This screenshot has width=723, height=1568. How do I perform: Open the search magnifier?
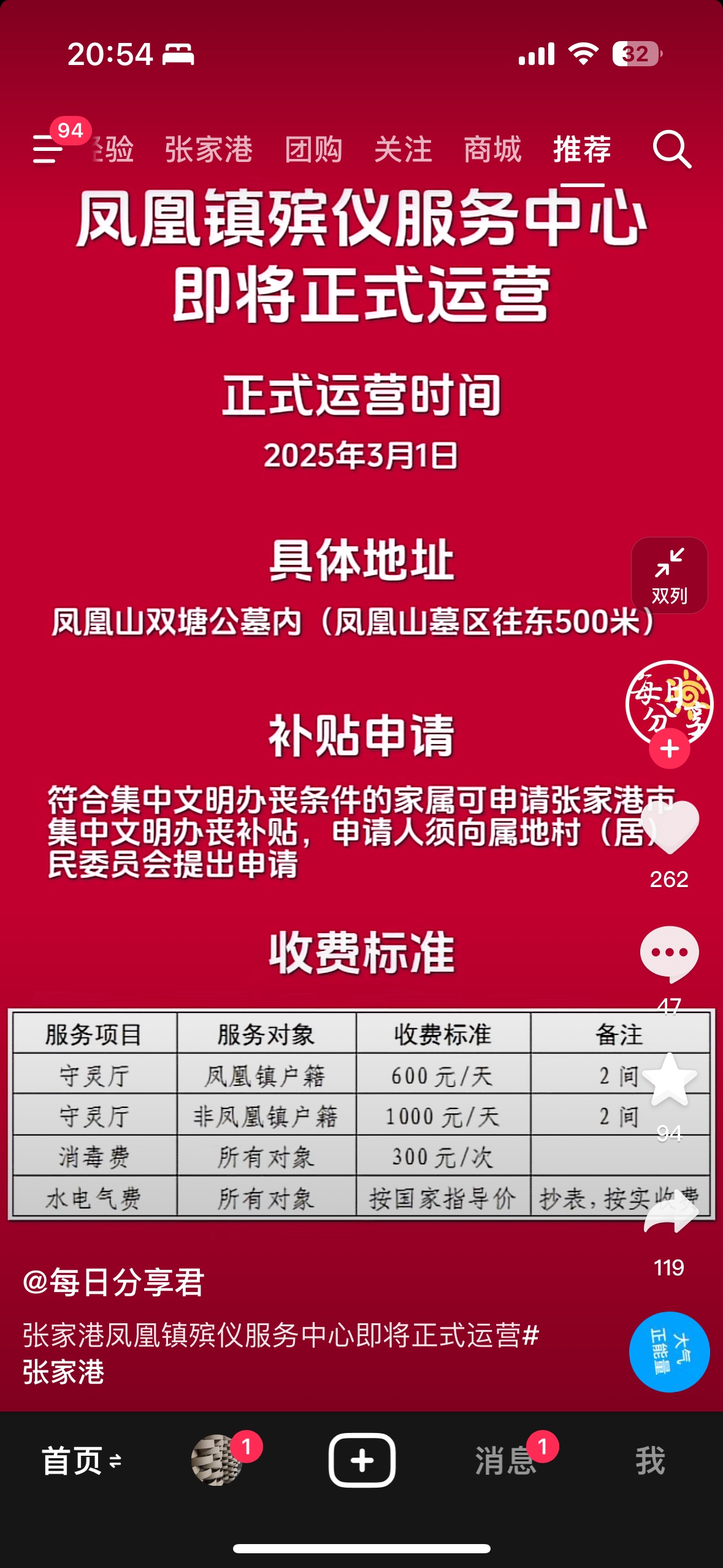pos(671,149)
